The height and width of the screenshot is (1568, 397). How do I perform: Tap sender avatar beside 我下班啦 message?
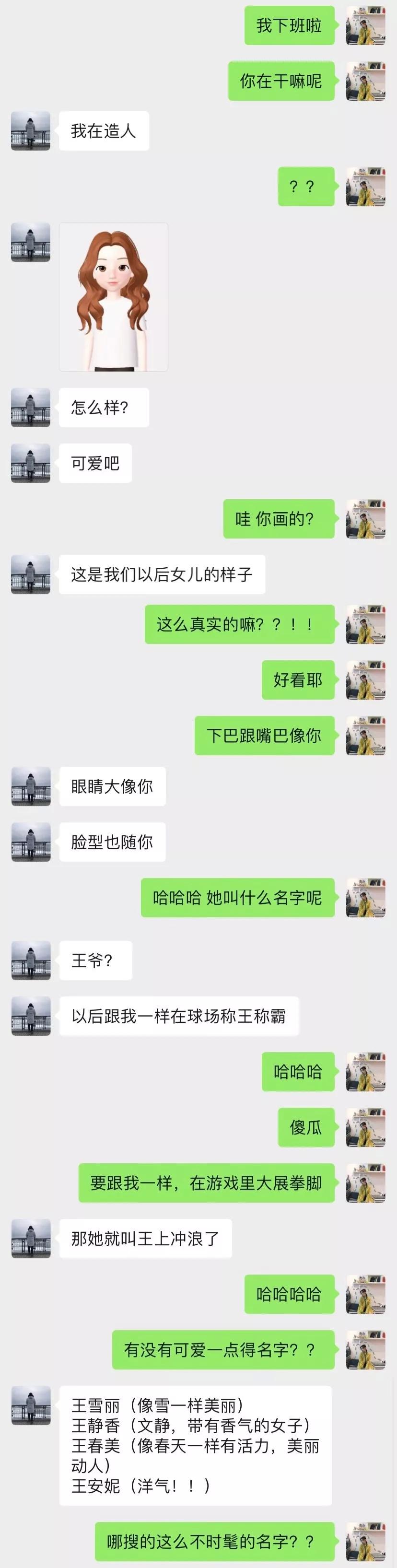point(365,25)
